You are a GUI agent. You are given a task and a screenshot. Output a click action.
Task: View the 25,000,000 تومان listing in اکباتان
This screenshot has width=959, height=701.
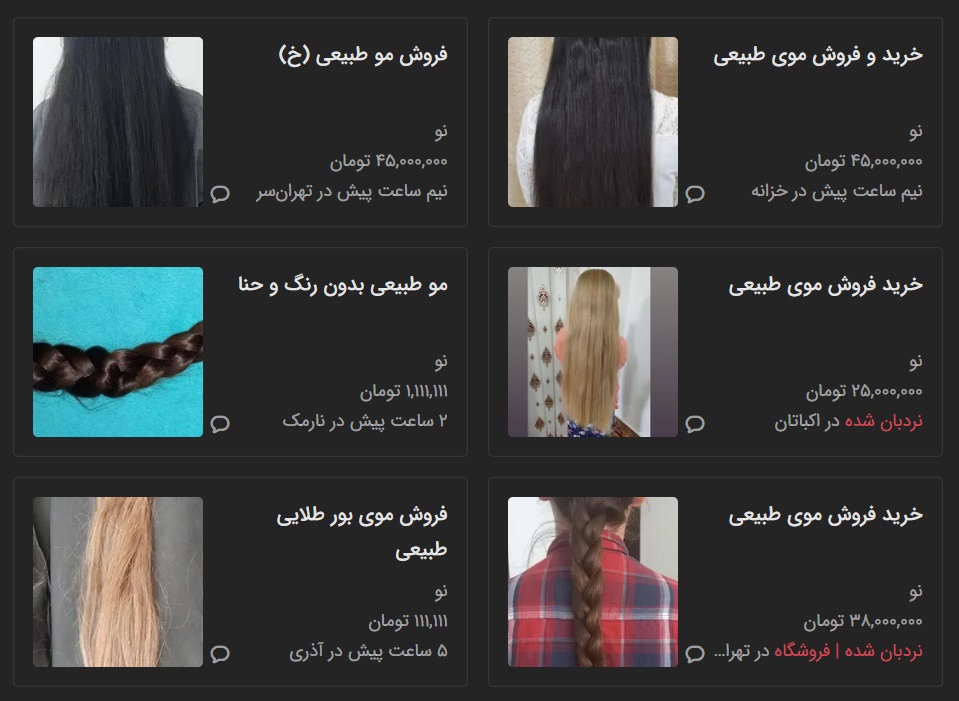pos(825,286)
